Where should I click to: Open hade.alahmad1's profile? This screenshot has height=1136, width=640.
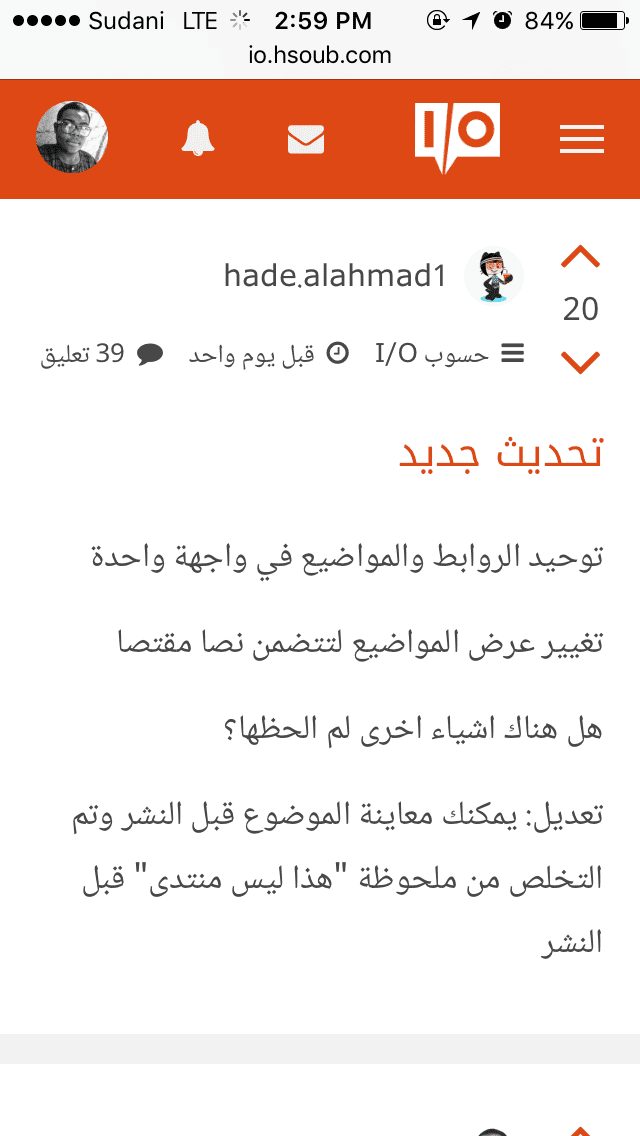coord(335,276)
